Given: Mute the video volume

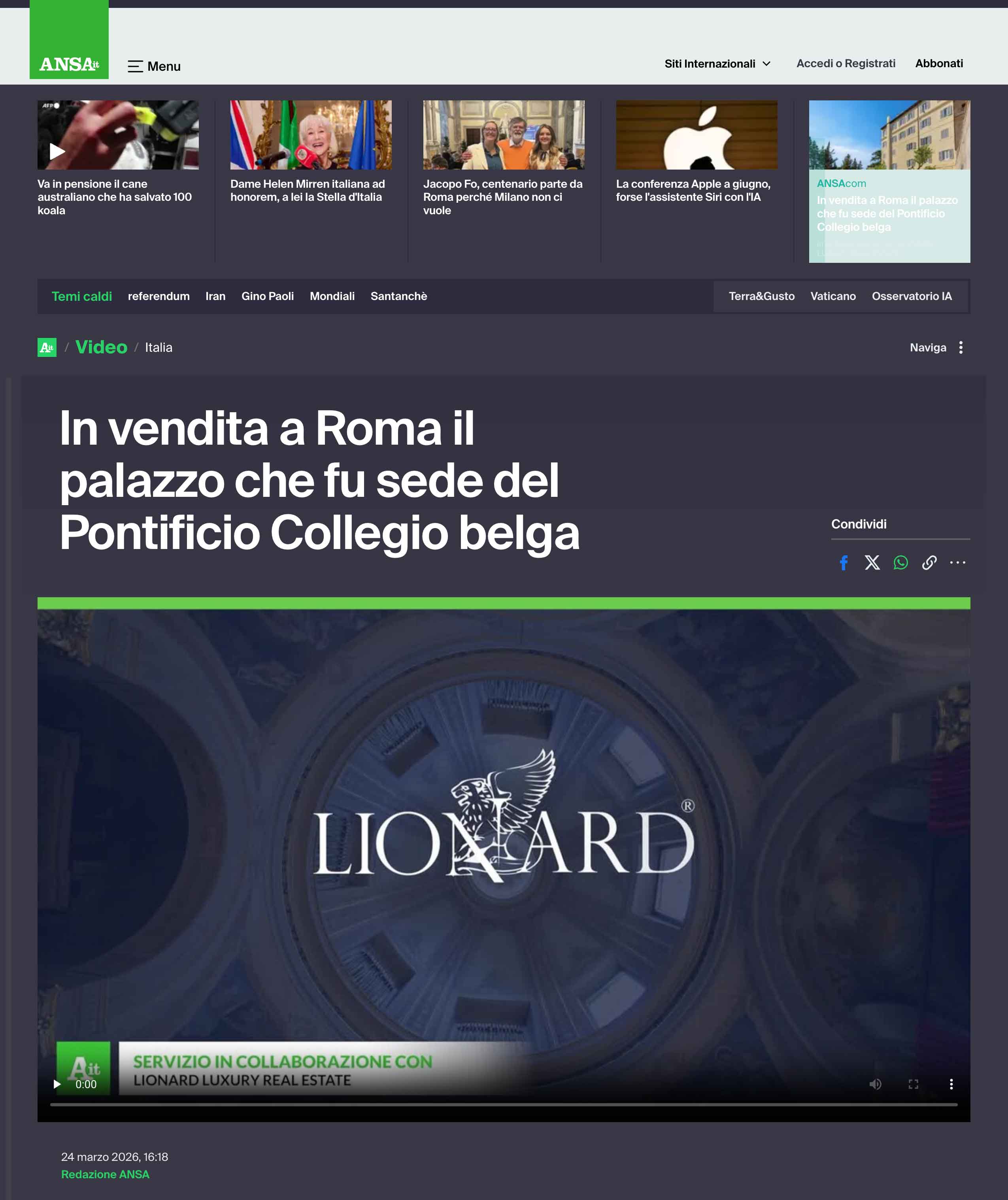Looking at the screenshot, I should click(x=875, y=1084).
